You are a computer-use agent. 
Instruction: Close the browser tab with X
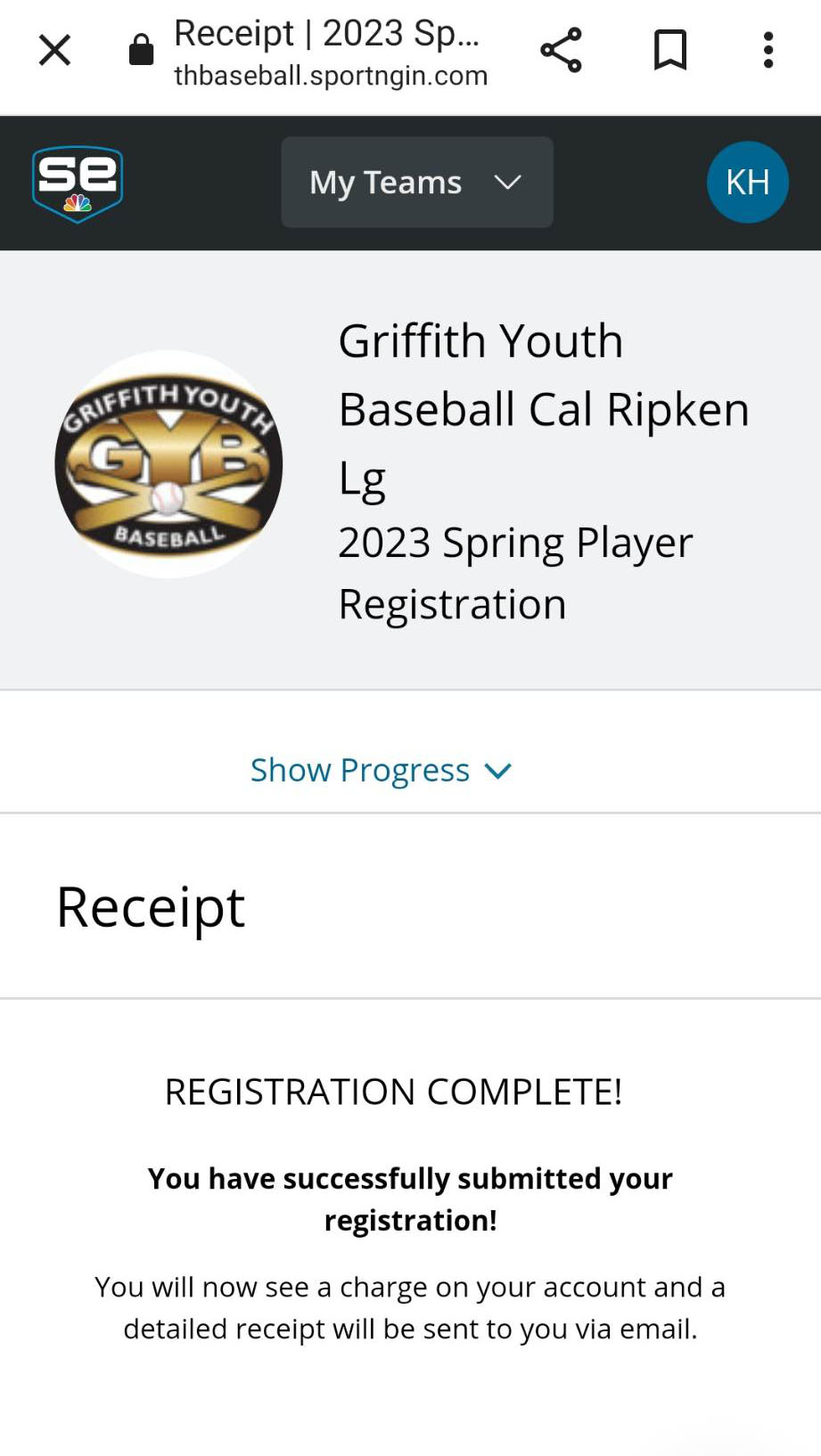pyautogui.click(x=54, y=50)
